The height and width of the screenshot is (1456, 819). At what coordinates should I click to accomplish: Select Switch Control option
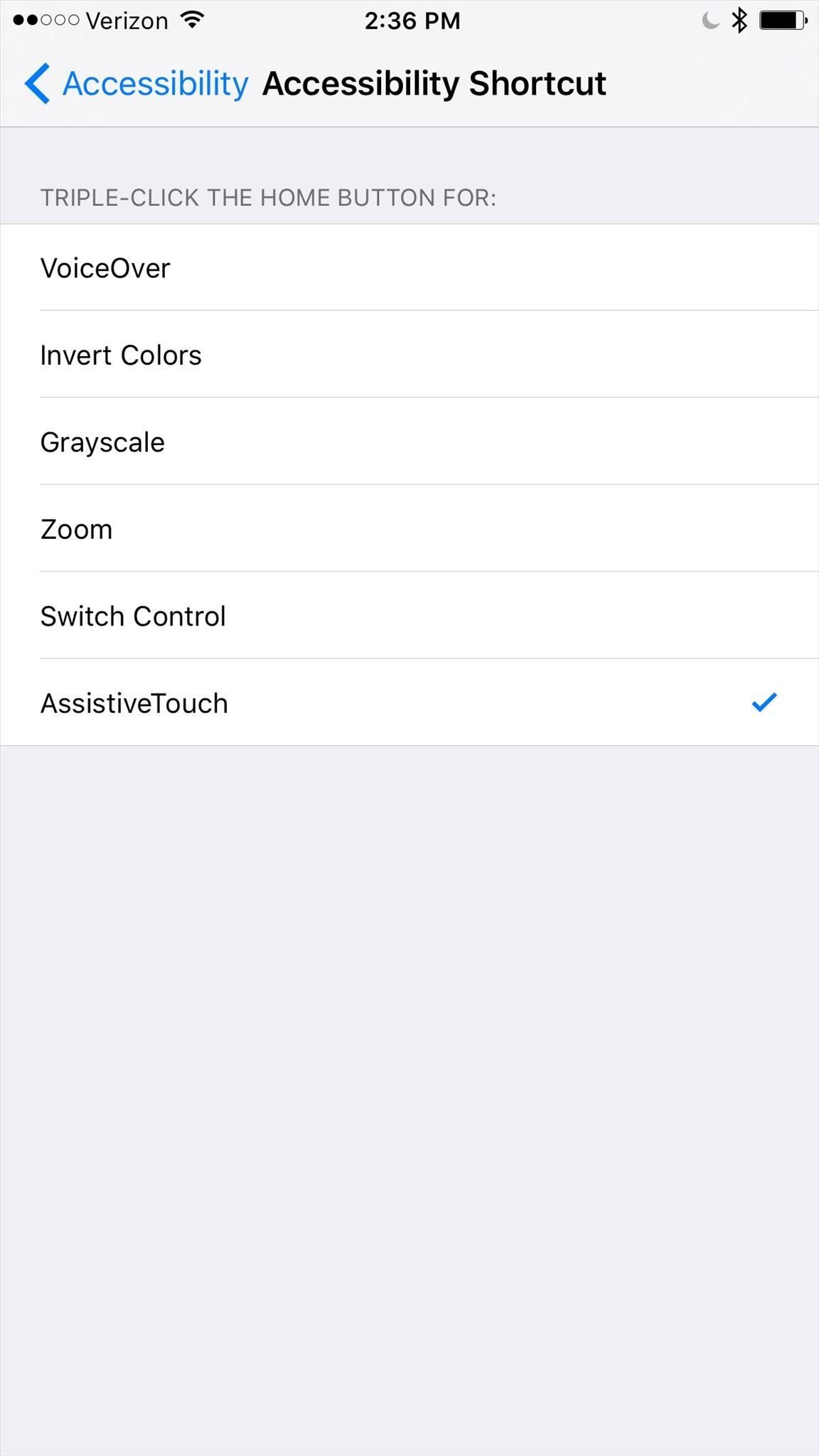pos(409,616)
